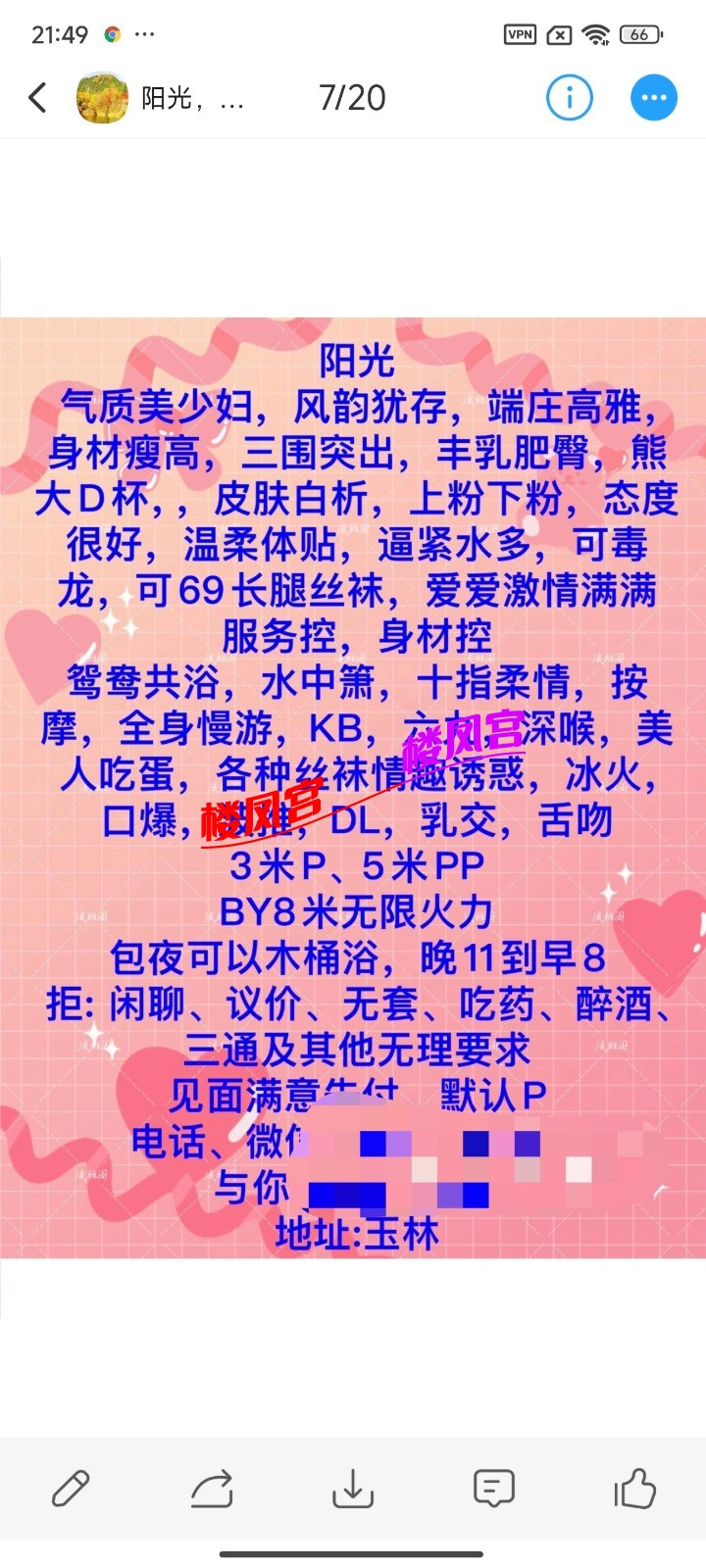Tap the pencil edit icon
Viewport: 706px width, 1568px height.
pos(71,1488)
